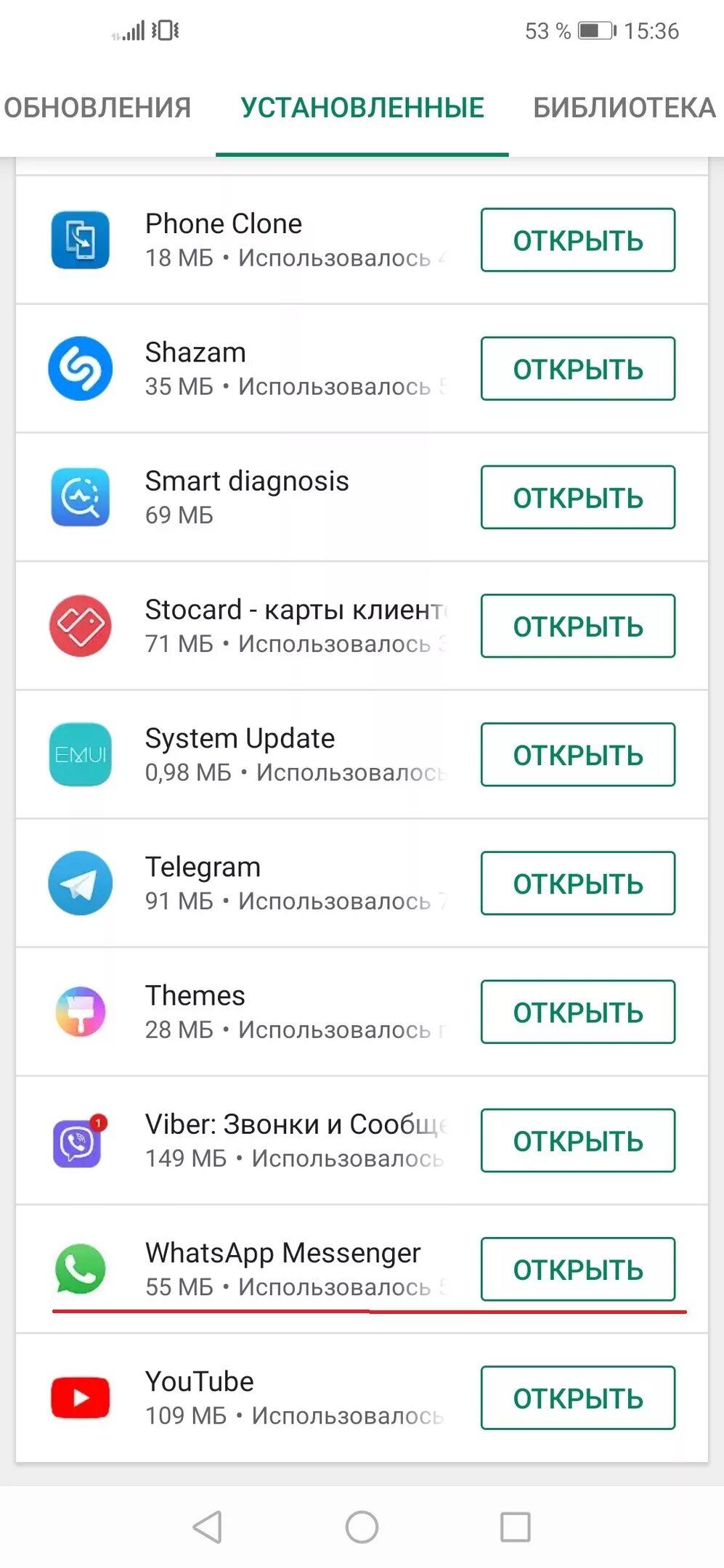Tap ОТКРЫТЬ next to Shazam

pyautogui.click(x=577, y=369)
